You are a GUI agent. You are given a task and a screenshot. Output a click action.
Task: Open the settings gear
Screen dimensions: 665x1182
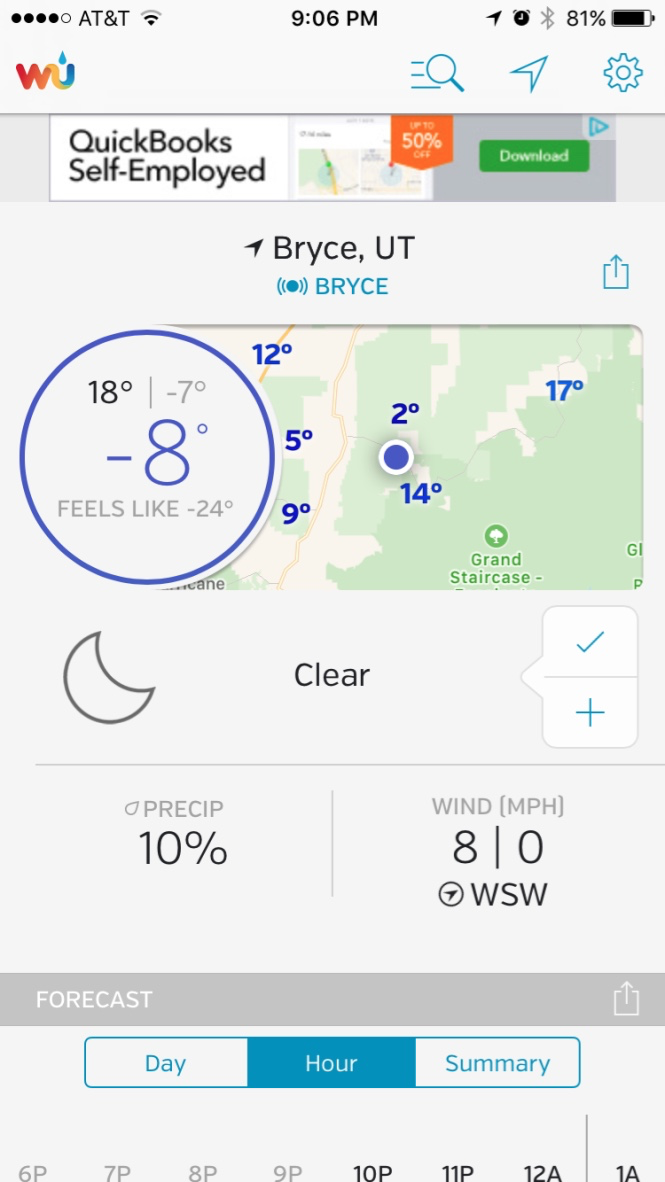pos(623,74)
